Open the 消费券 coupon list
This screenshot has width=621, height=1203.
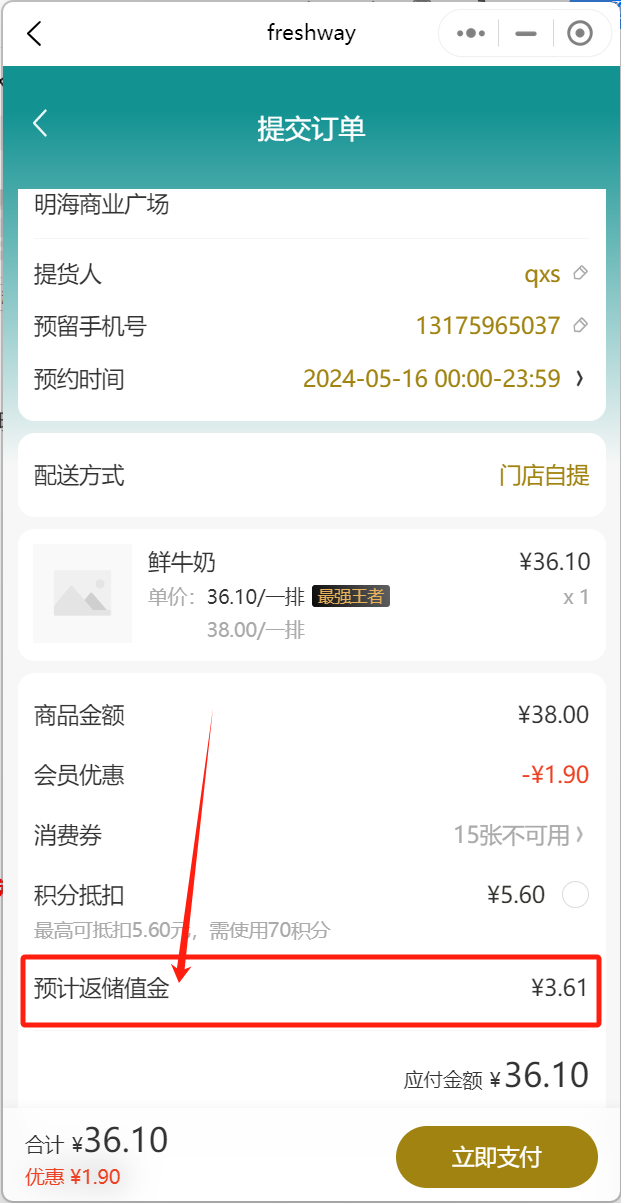tap(311, 835)
